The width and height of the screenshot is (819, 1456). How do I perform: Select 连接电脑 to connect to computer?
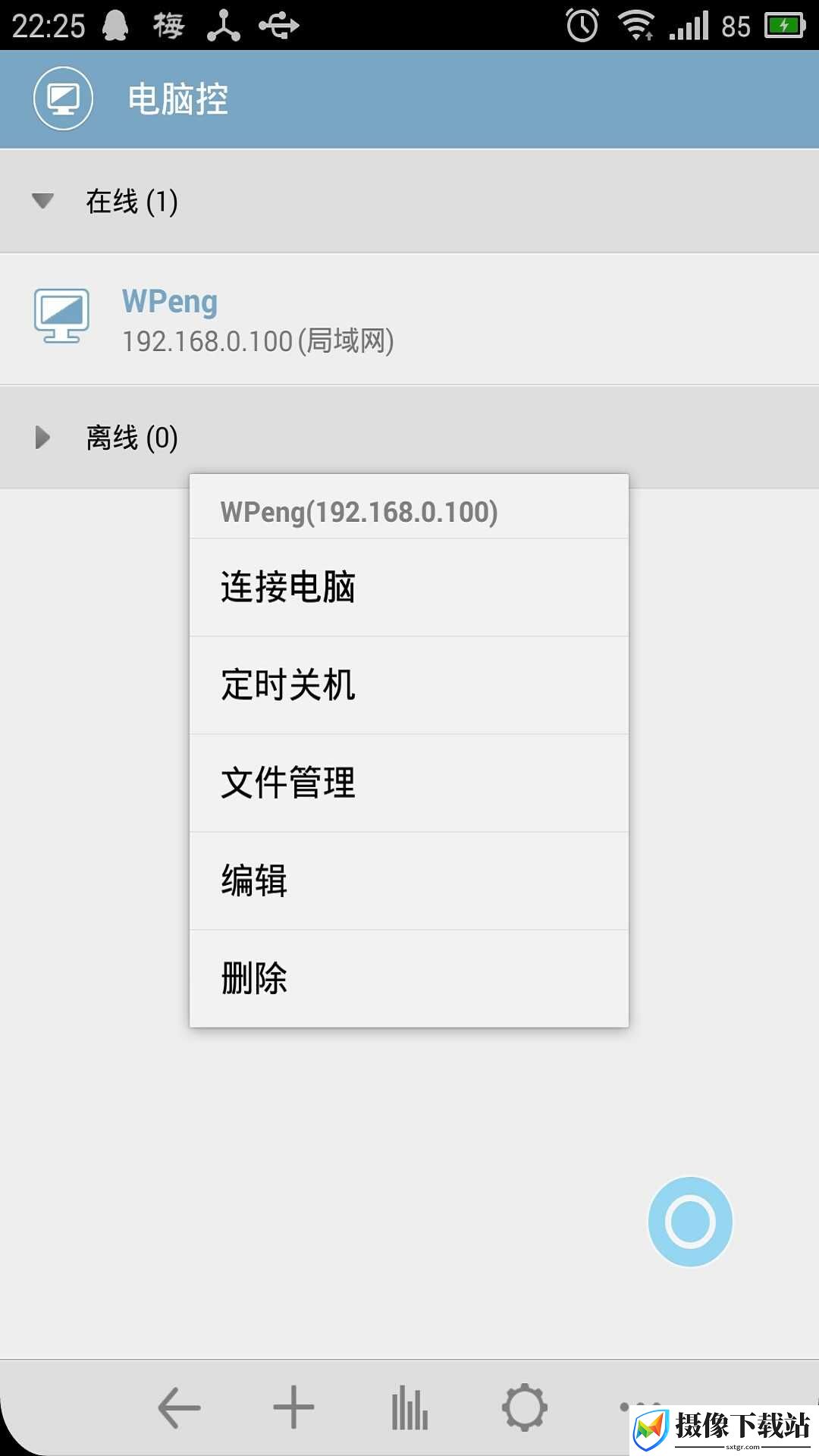409,588
